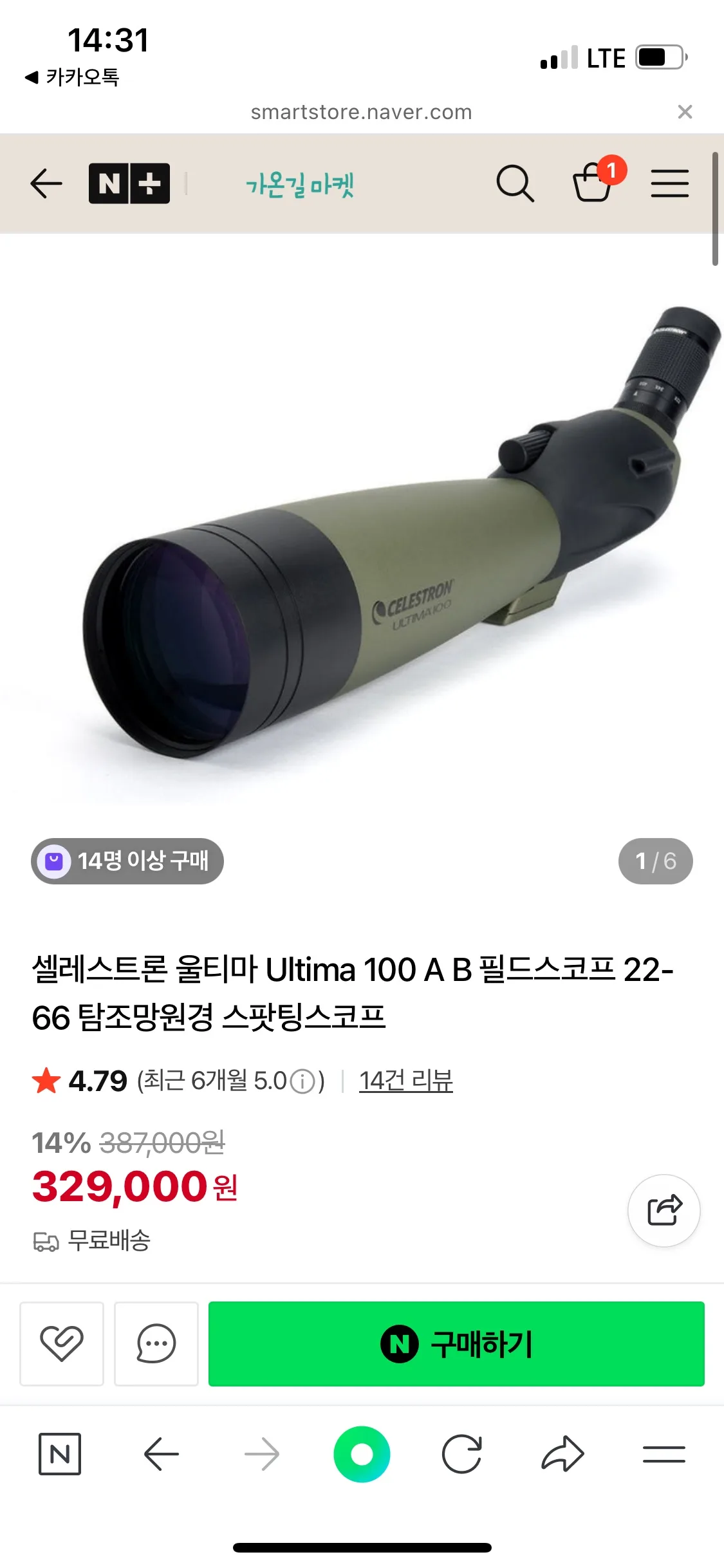Screen dimensions: 724x1568
Task: Visit the 가온길 마켓 store home
Action: coord(300,185)
